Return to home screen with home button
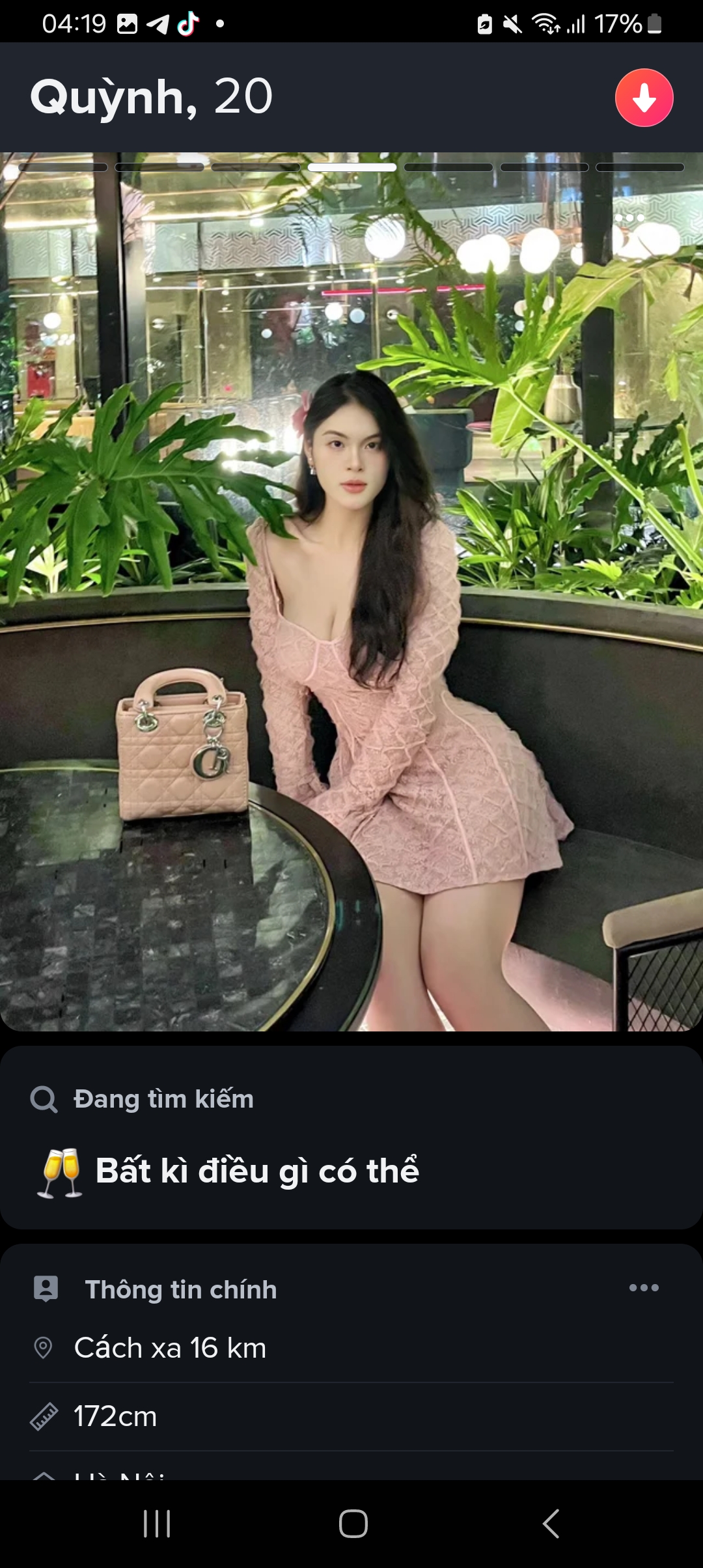Screen dimensions: 703x1568 pyautogui.click(x=353, y=1524)
